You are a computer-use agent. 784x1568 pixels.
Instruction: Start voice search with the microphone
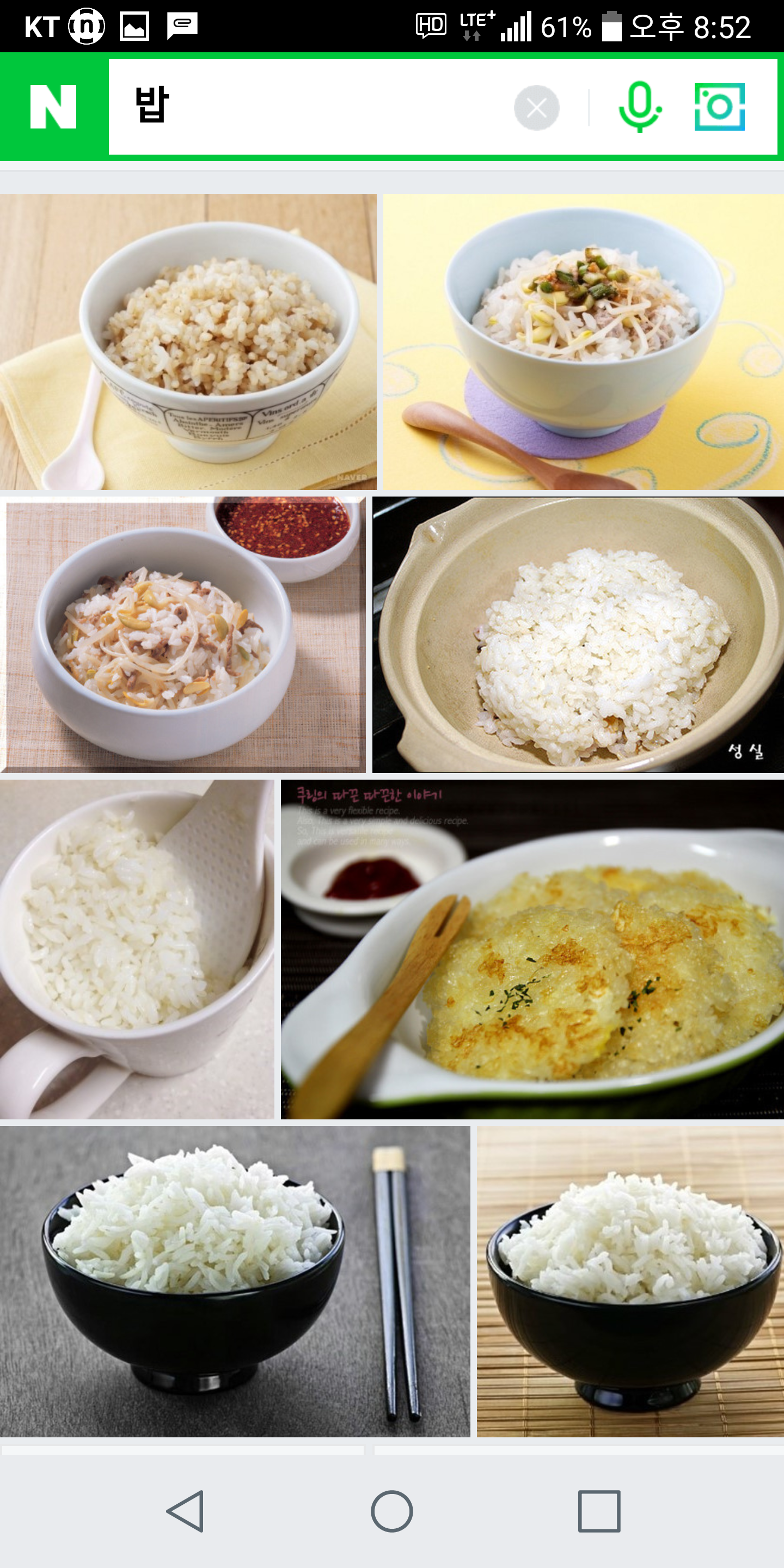click(x=639, y=107)
